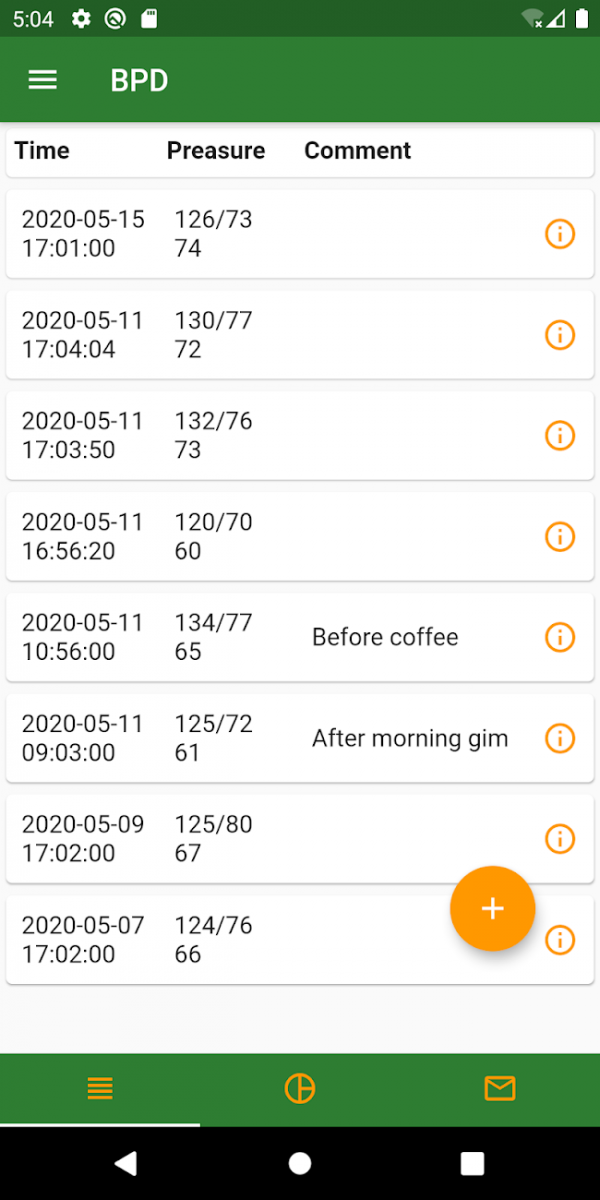600x1200 pixels.
Task: View info for 2020-05-09 17:02:00 reading
Action: click(560, 839)
